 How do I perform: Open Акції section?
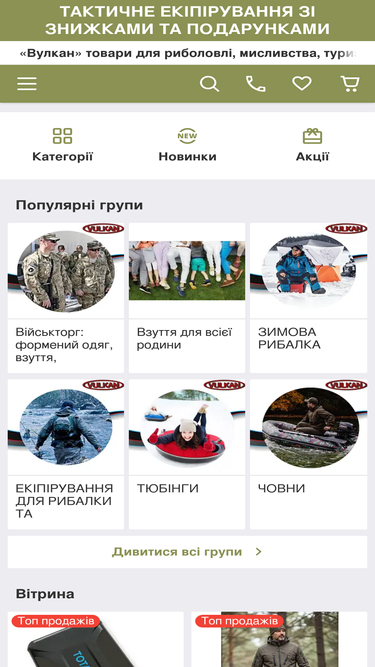(312, 145)
